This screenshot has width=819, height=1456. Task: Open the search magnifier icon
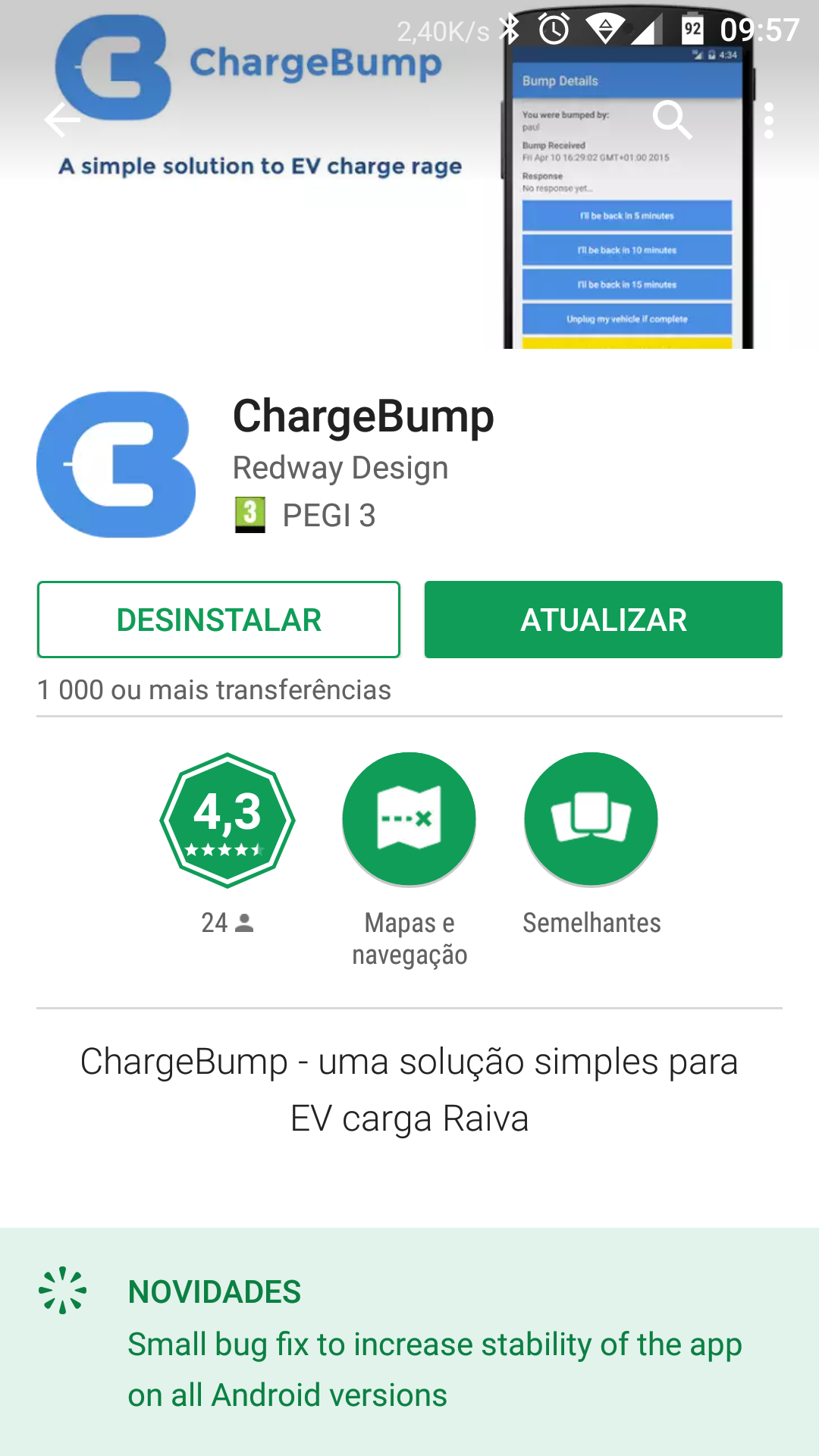click(672, 120)
